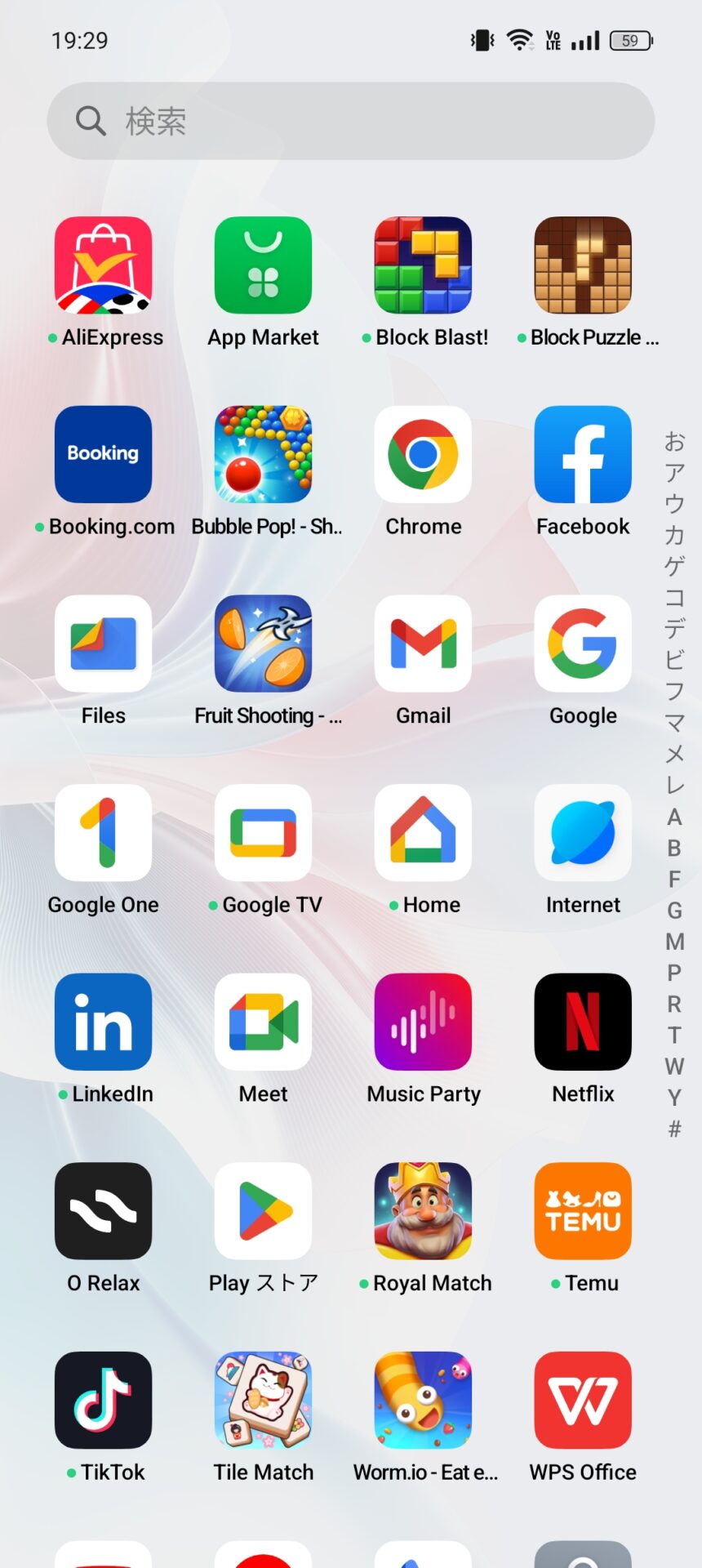Open the AliExpress app
This screenshot has height=1568, width=702.
point(103,265)
